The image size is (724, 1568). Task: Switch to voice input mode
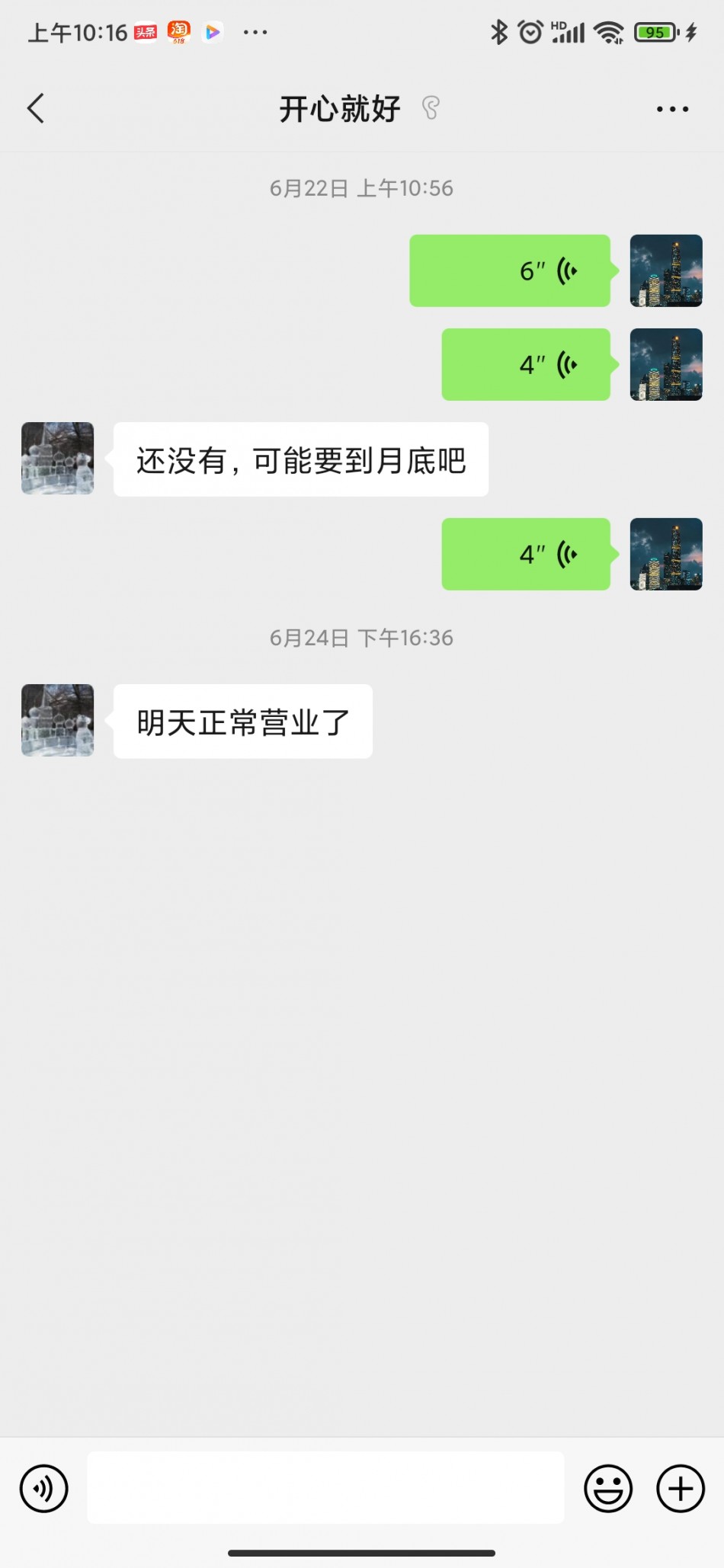tap(44, 1488)
